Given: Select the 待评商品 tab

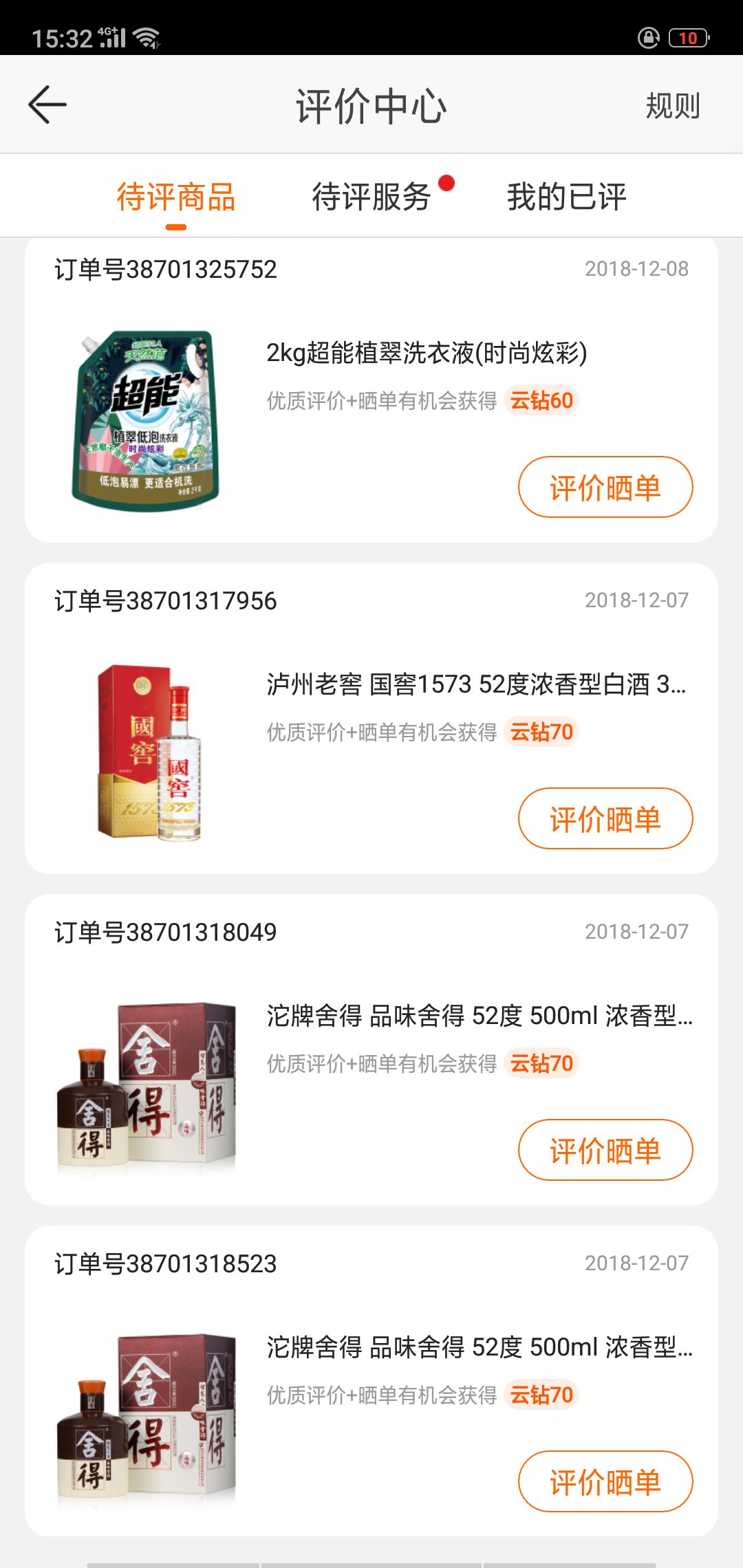Looking at the screenshot, I should pos(176,197).
